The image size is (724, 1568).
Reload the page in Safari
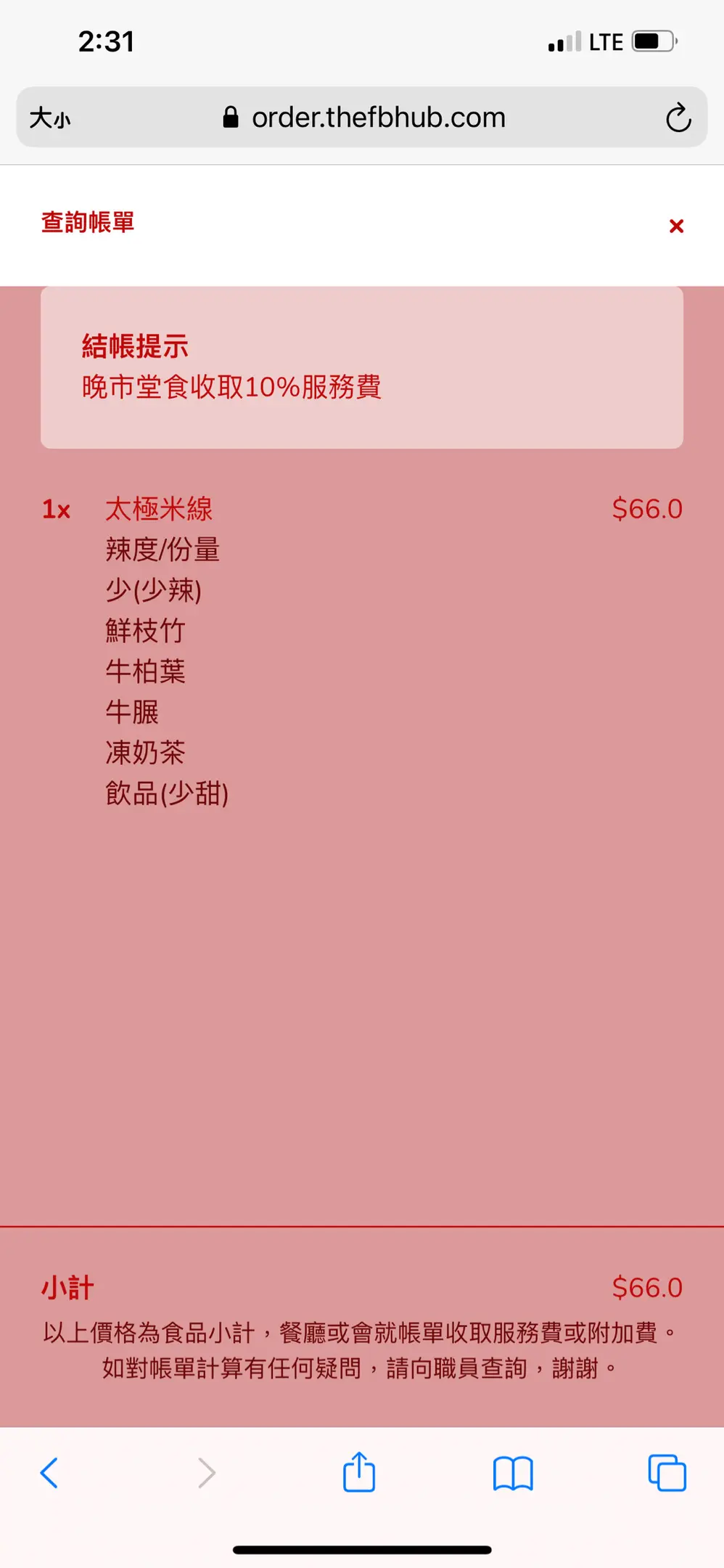tap(678, 118)
